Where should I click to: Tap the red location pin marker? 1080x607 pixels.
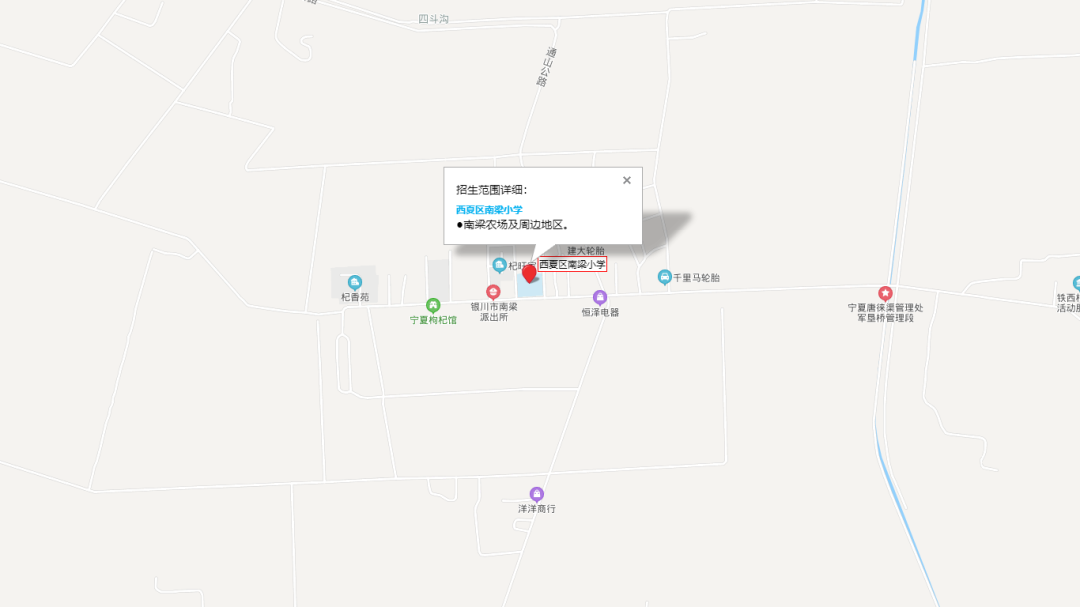point(530,274)
